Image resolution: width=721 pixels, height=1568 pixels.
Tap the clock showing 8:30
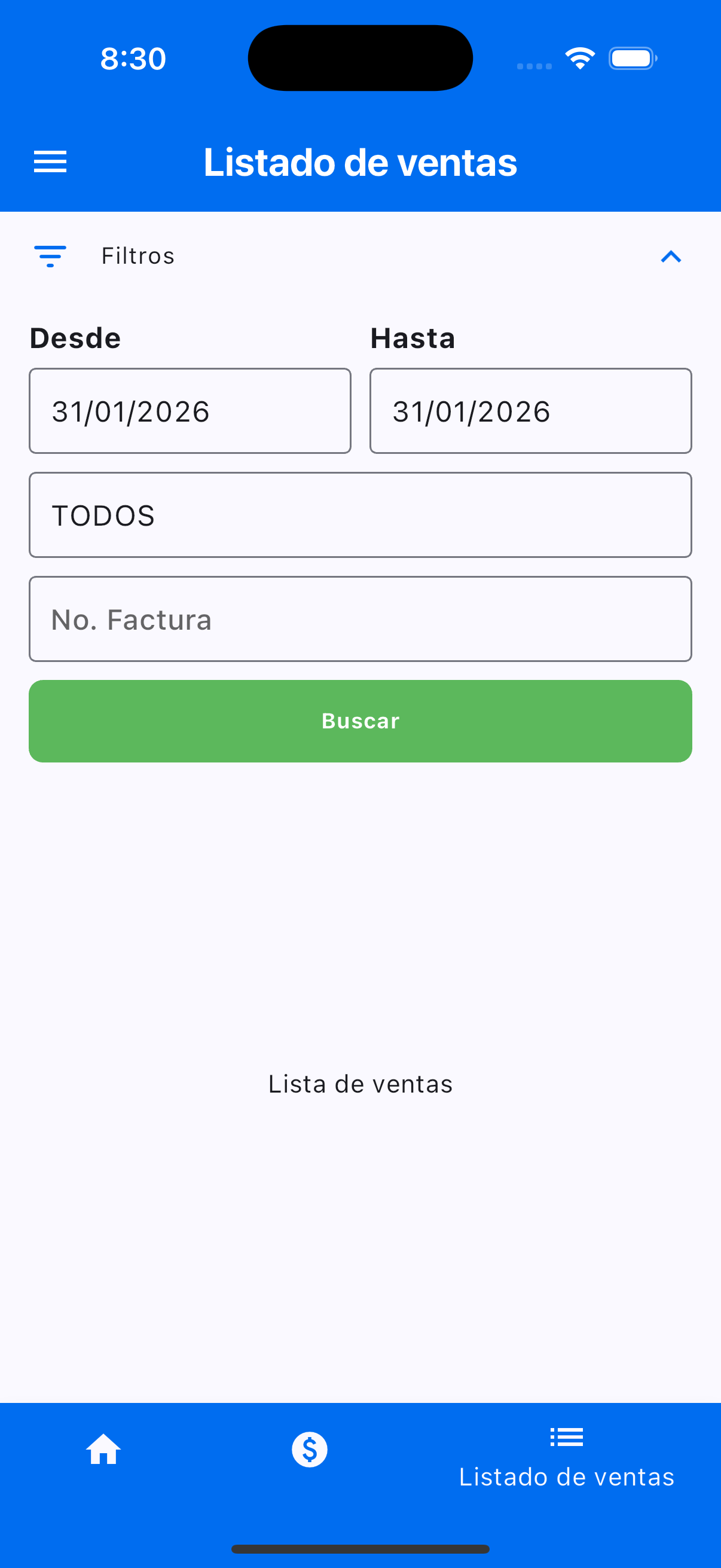click(132, 57)
